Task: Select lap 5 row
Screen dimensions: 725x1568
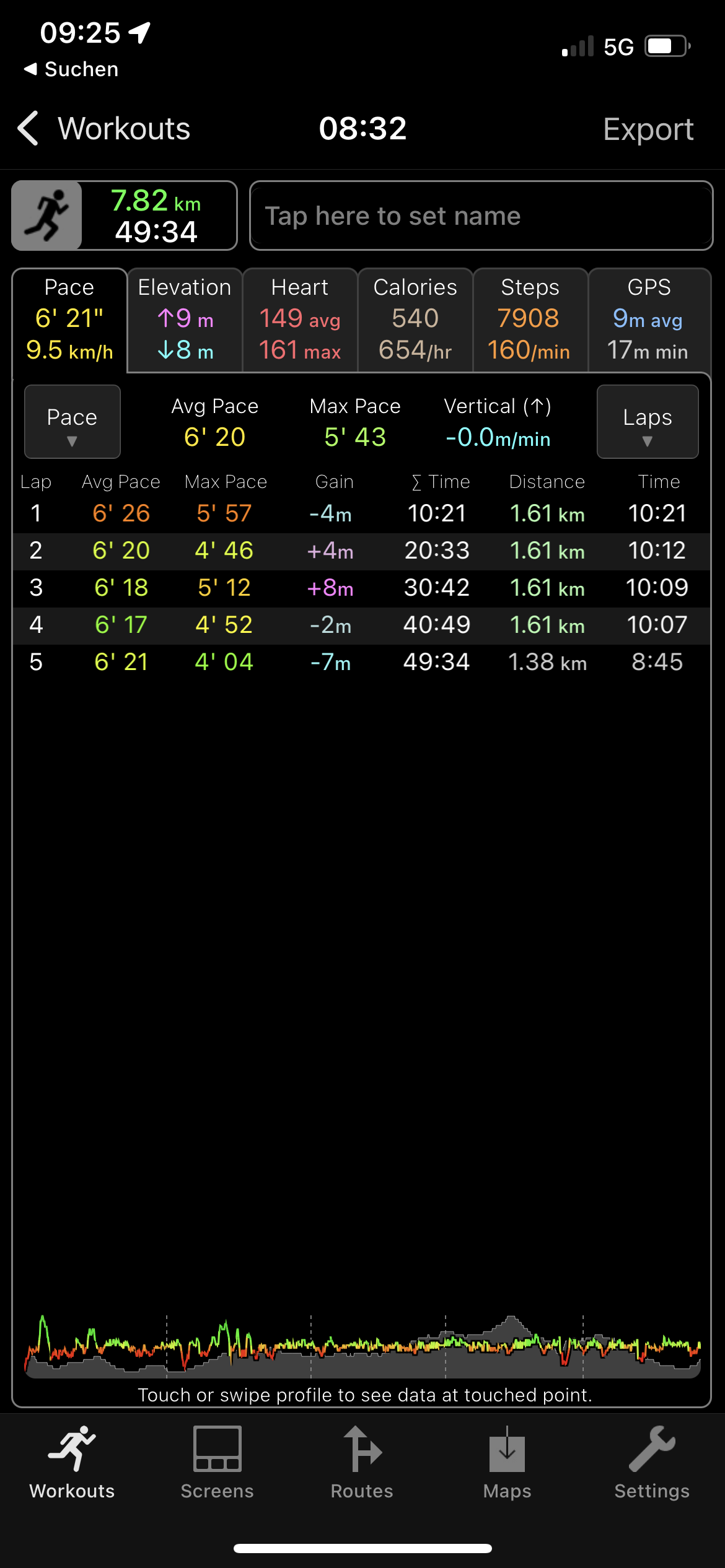Action: pyautogui.click(x=361, y=662)
